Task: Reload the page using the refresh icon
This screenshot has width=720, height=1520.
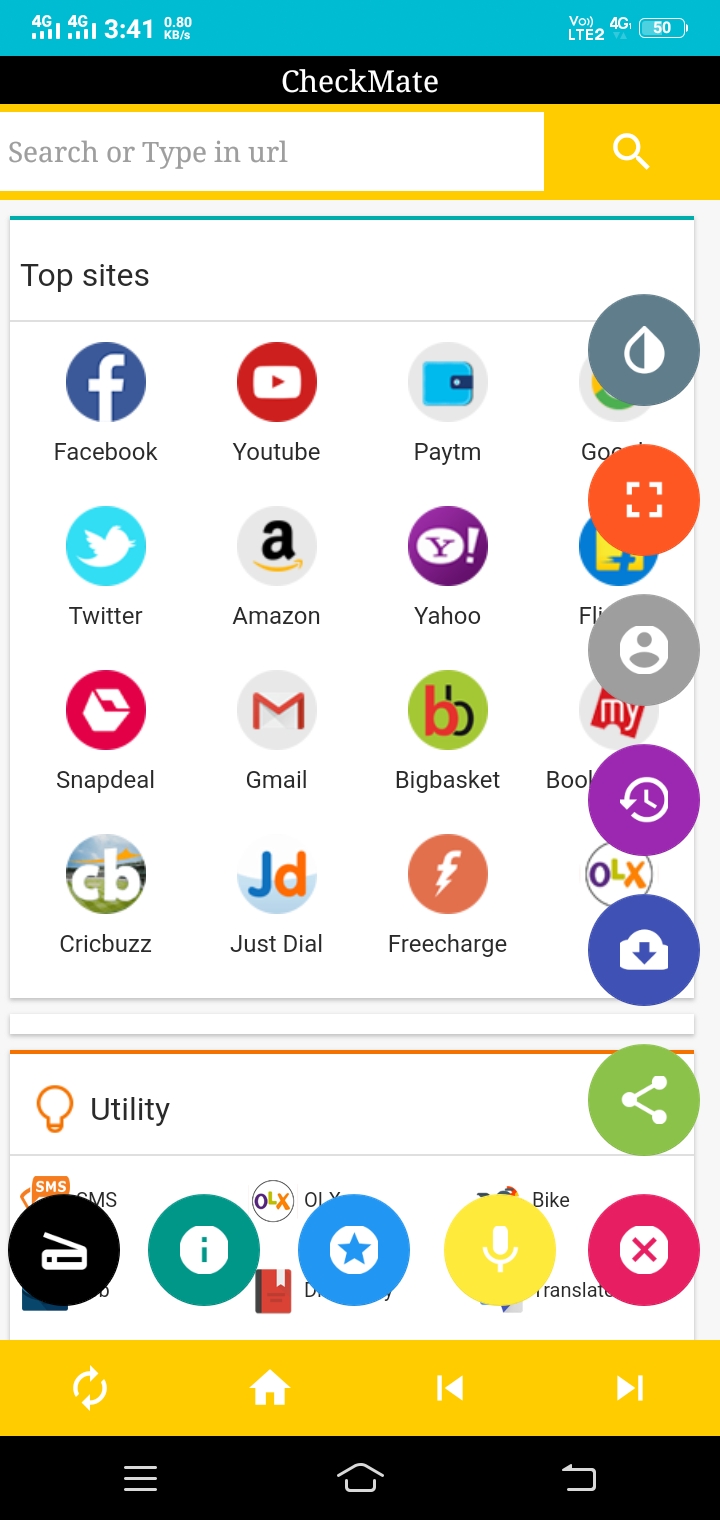Action: 90,1388
